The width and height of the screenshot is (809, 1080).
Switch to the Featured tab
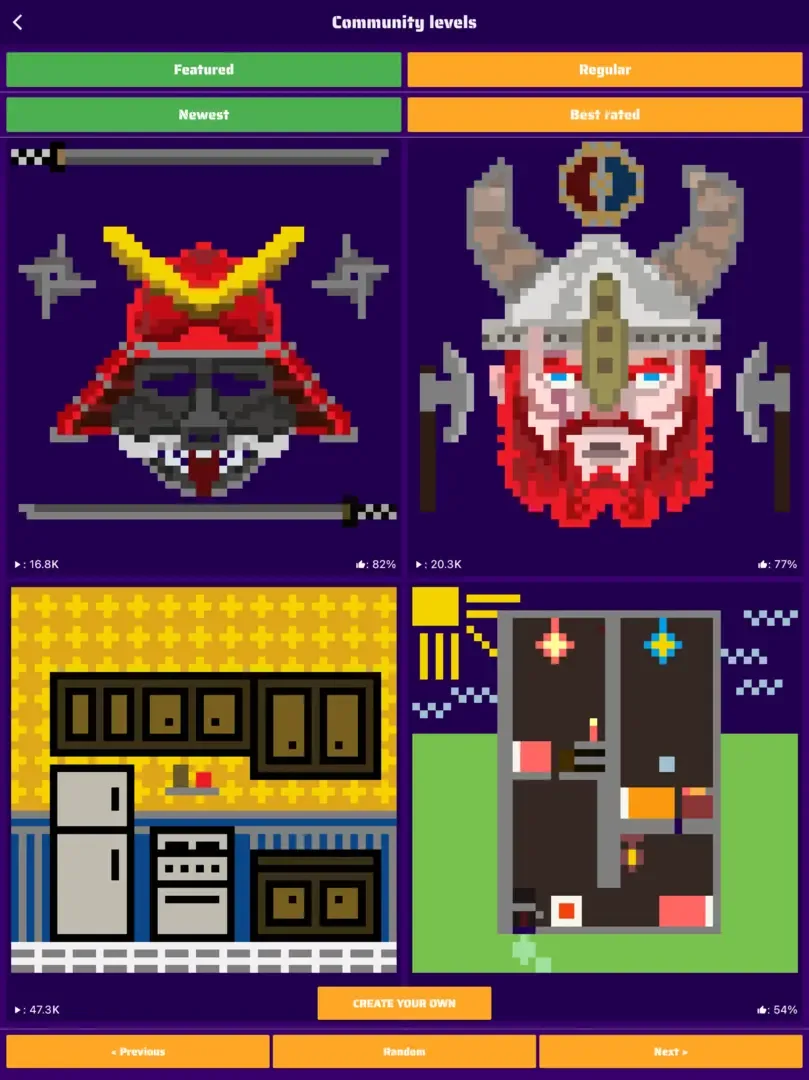click(x=204, y=70)
